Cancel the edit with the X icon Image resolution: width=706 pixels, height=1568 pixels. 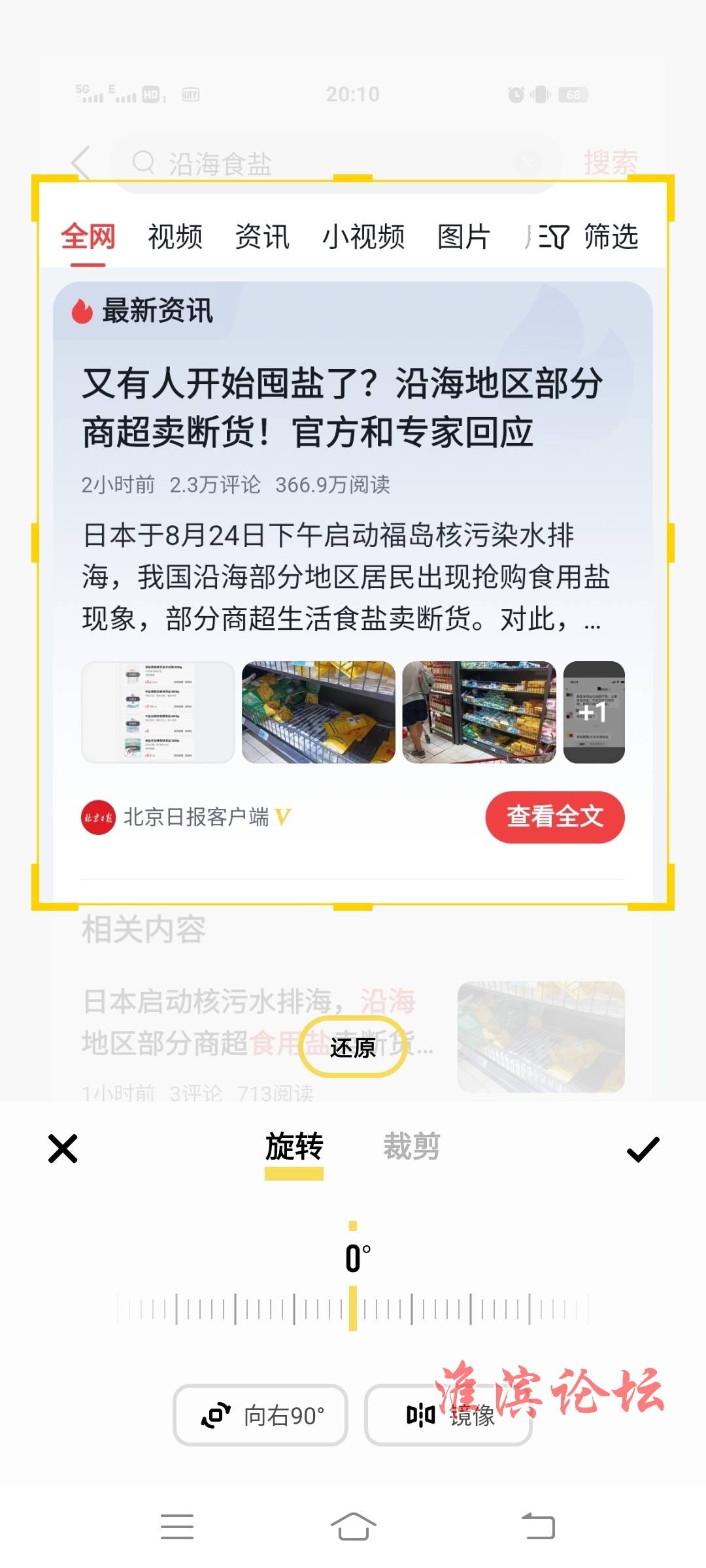(63, 1149)
